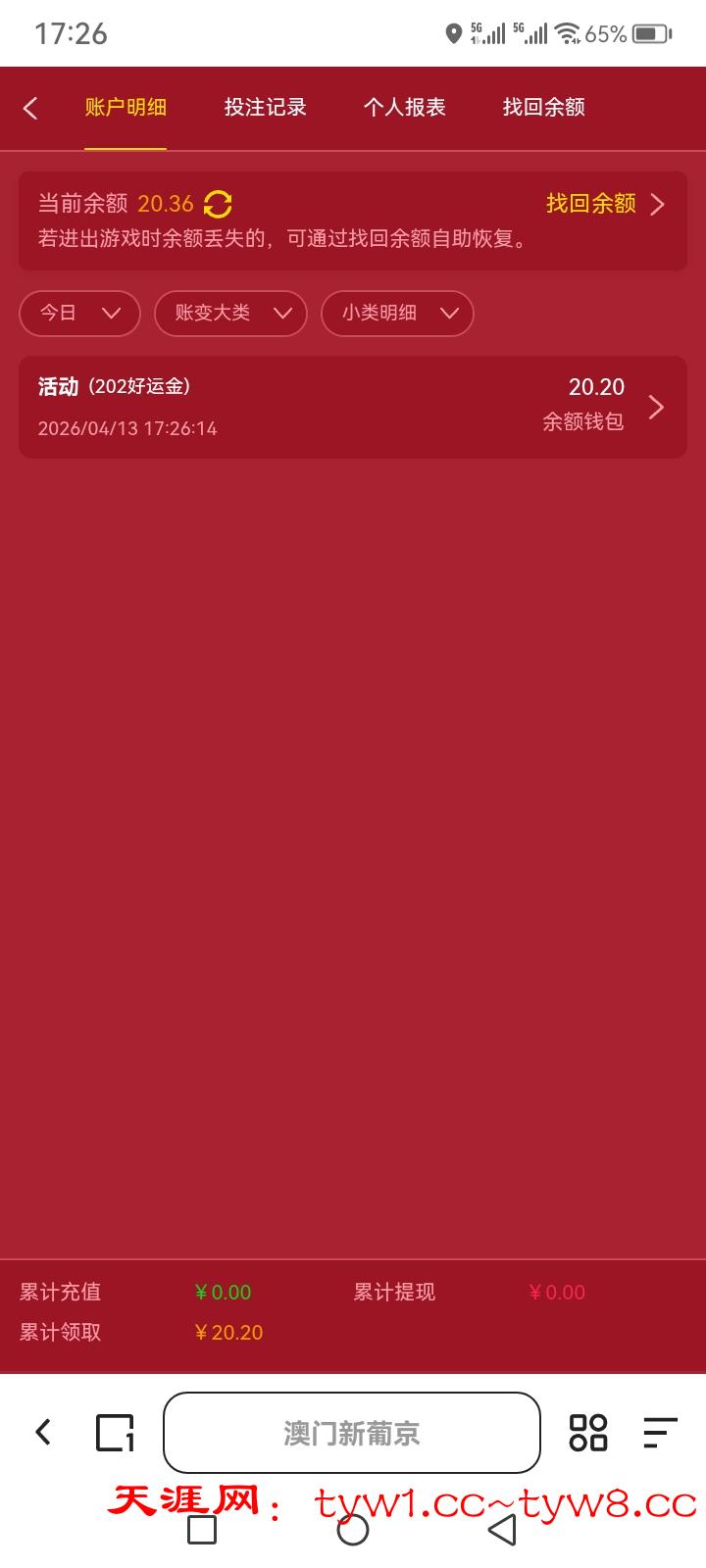Go to the system home screen

pyautogui.click(x=353, y=1530)
